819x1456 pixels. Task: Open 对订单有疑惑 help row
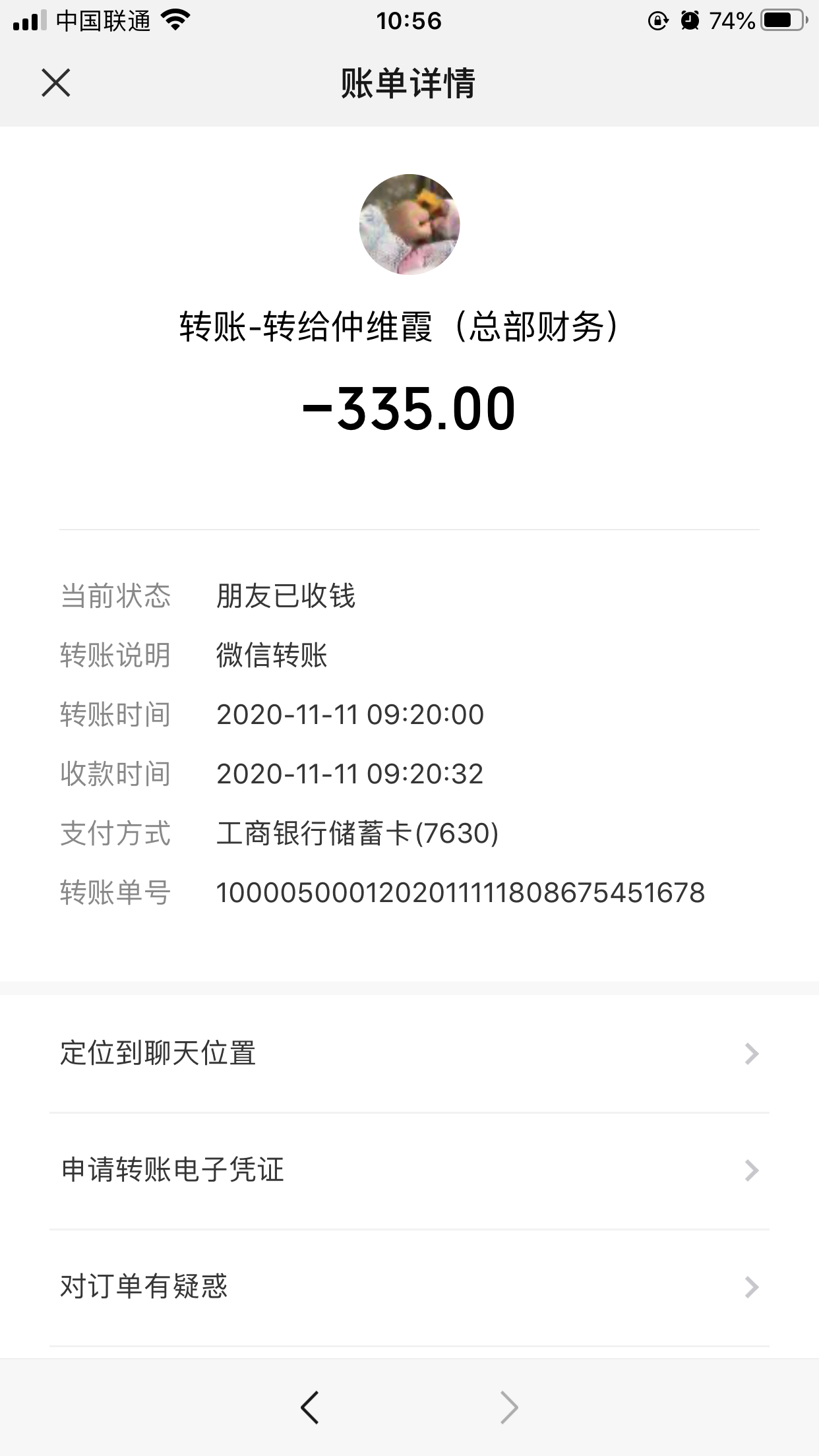[x=409, y=1288]
